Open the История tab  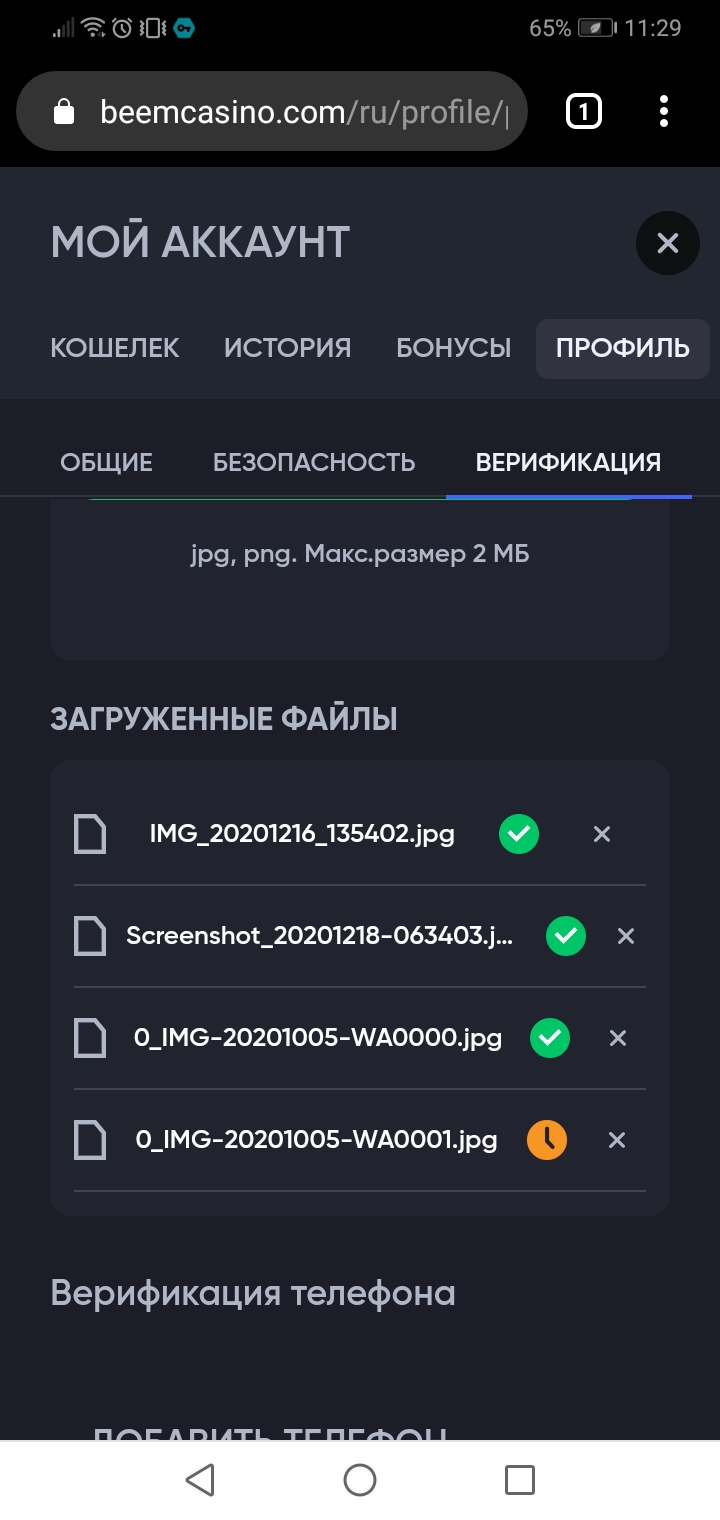[x=287, y=348]
